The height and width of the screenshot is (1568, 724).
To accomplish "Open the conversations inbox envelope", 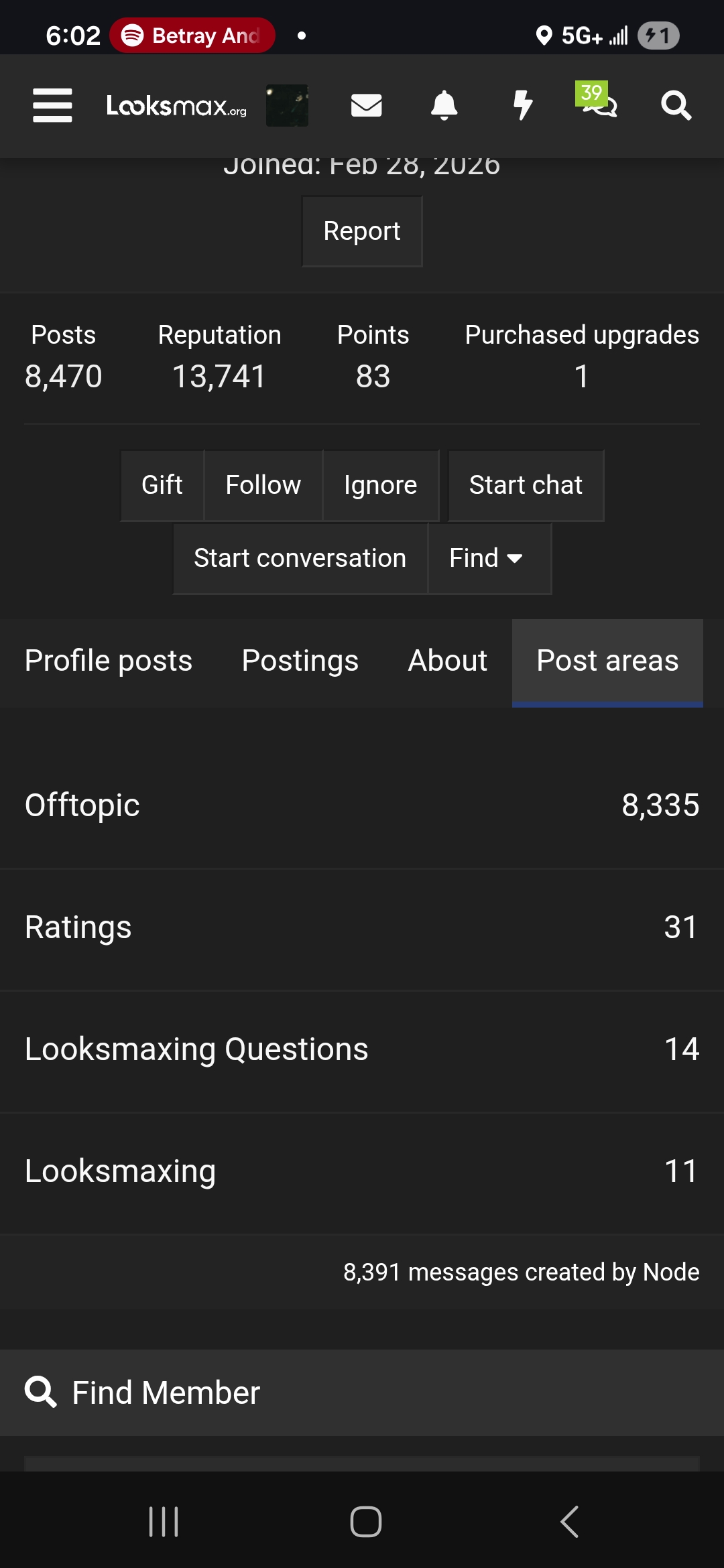I will [366, 105].
